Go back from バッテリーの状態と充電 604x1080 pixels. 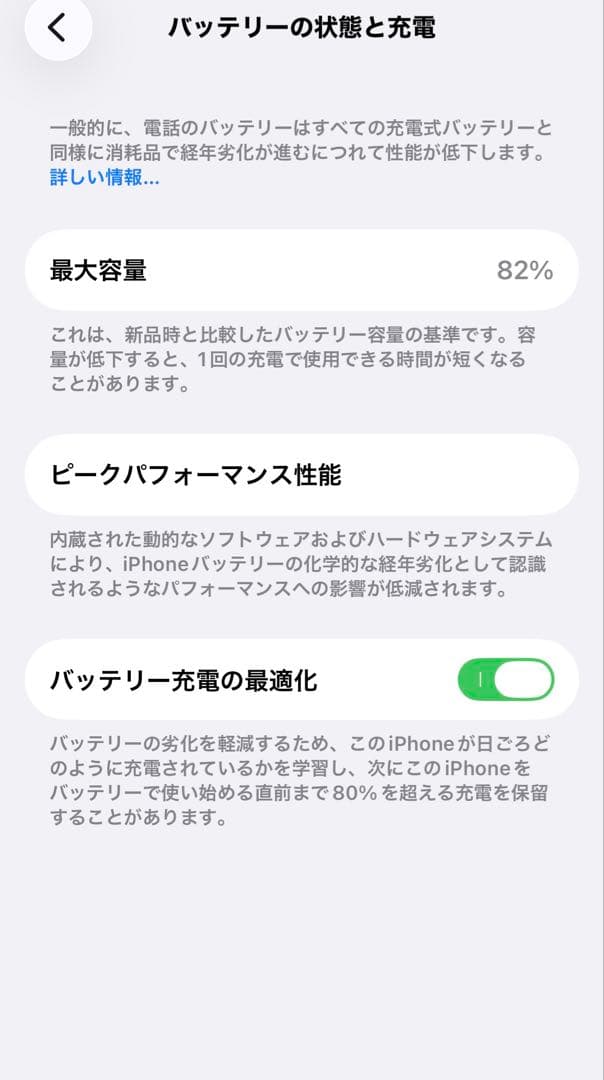[x=58, y=28]
